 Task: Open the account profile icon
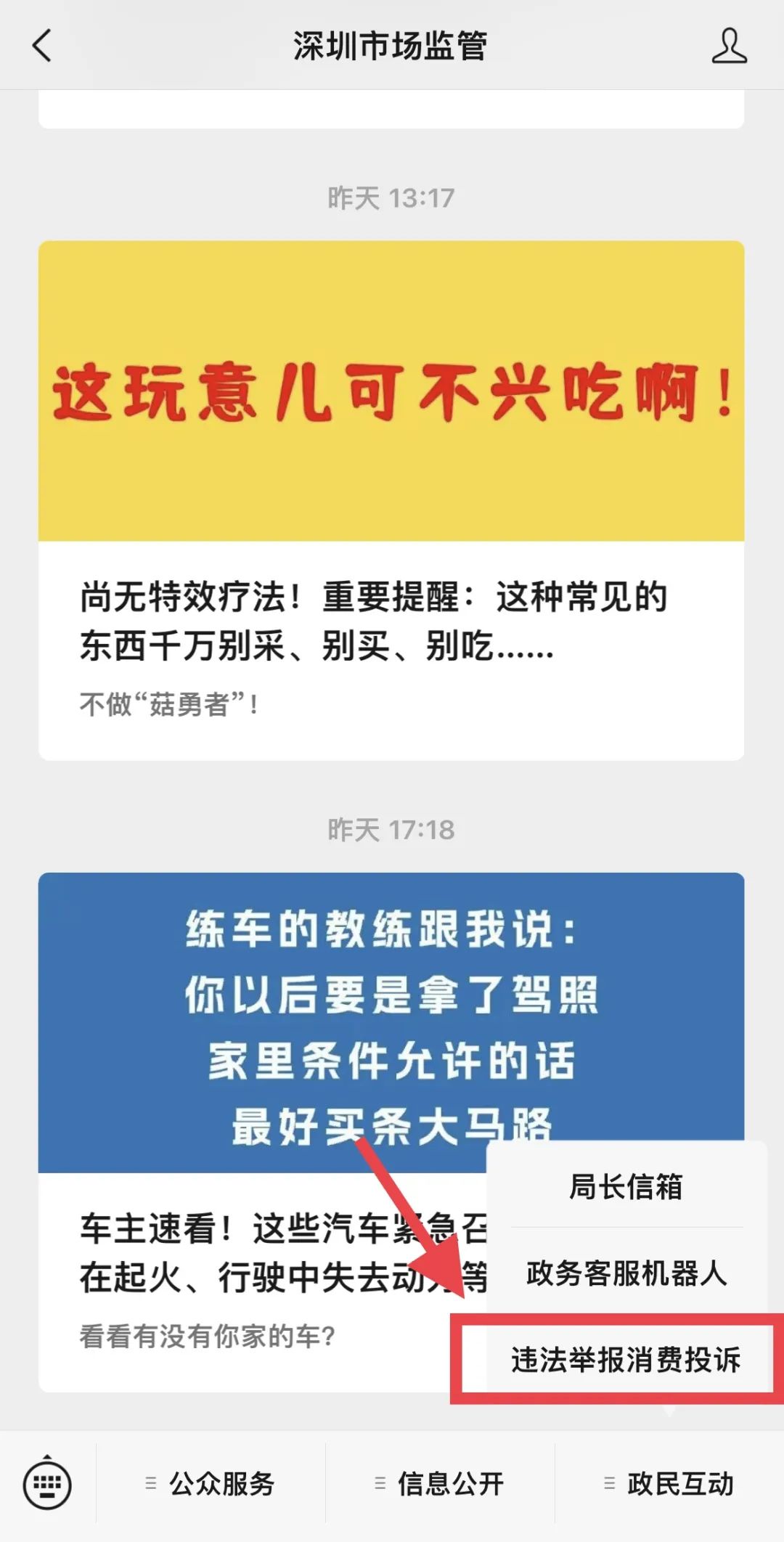tap(729, 46)
